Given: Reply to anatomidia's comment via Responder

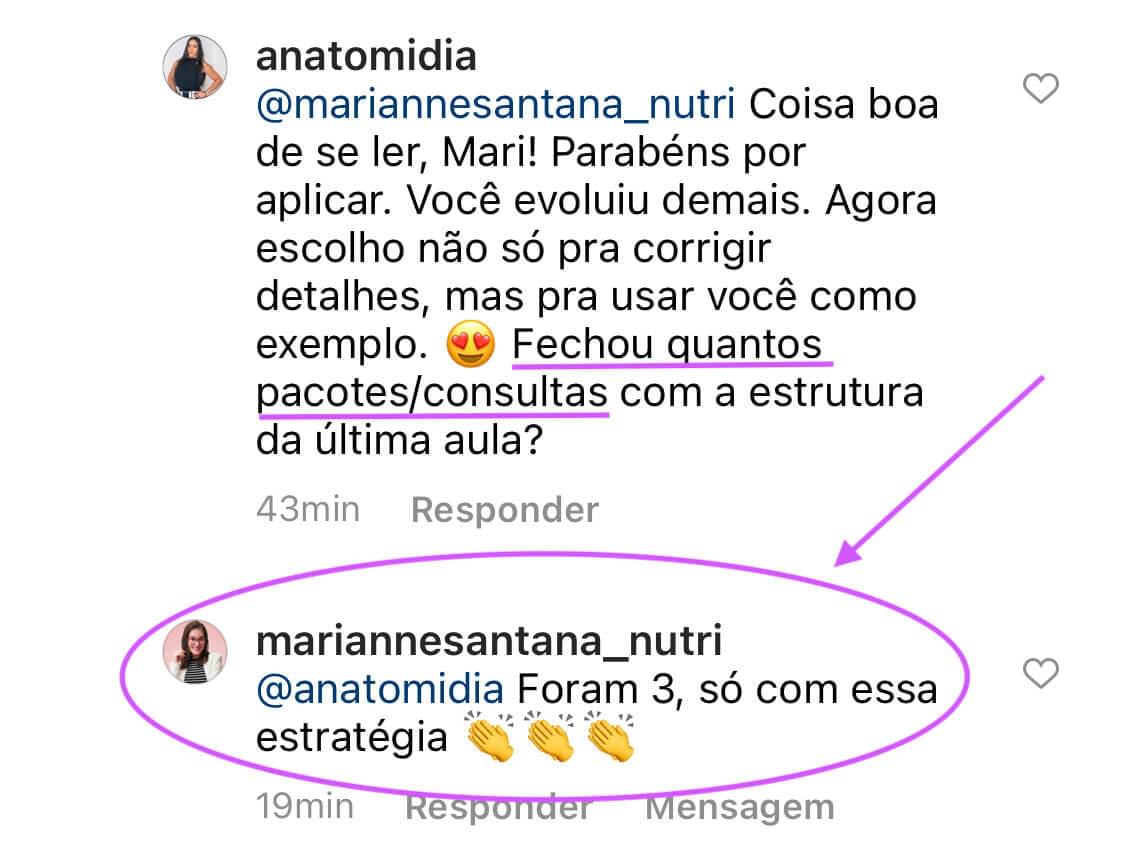Looking at the screenshot, I should [504, 510].
